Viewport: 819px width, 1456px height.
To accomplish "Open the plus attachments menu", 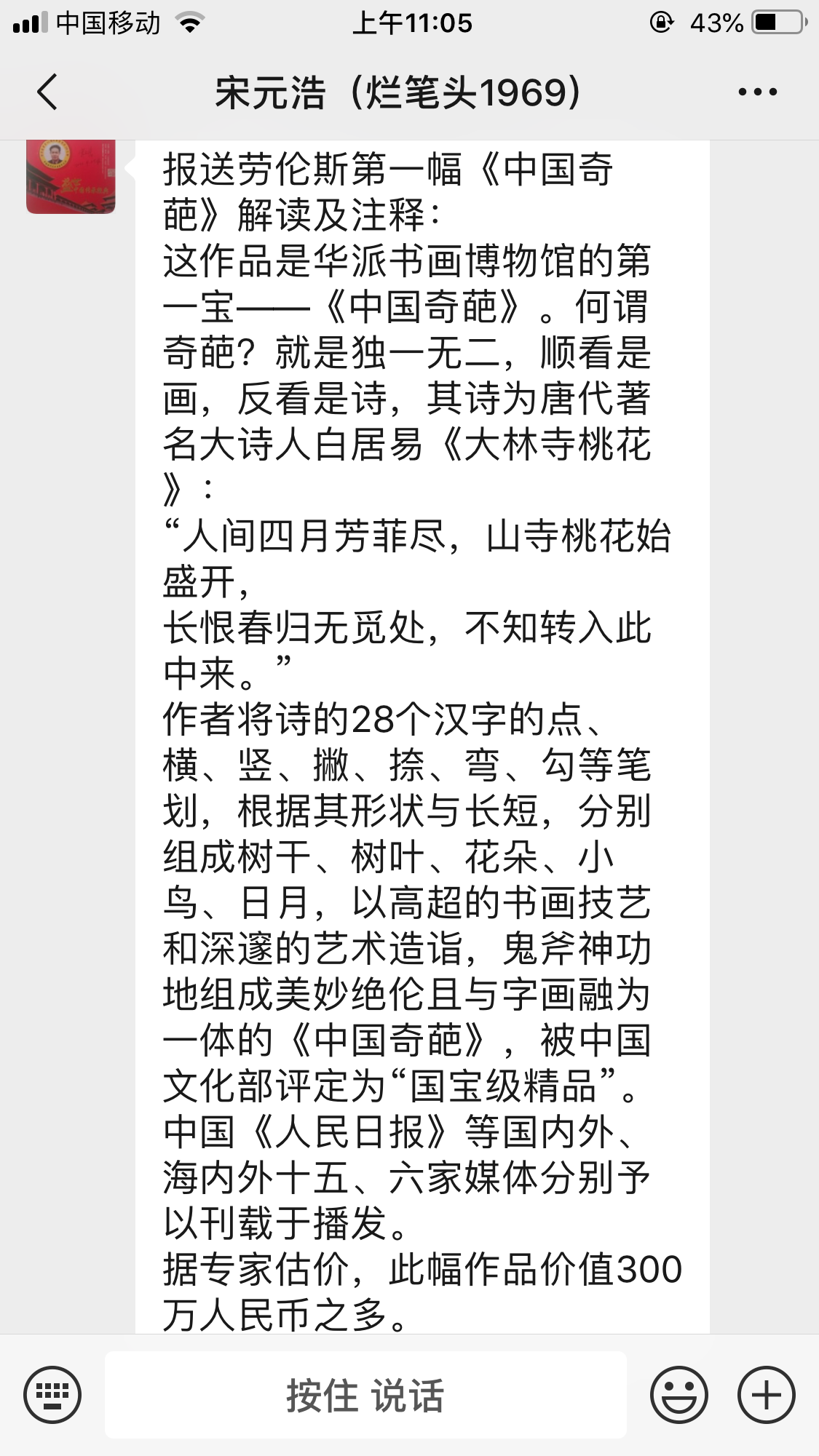I will [x=766, y=1394].
